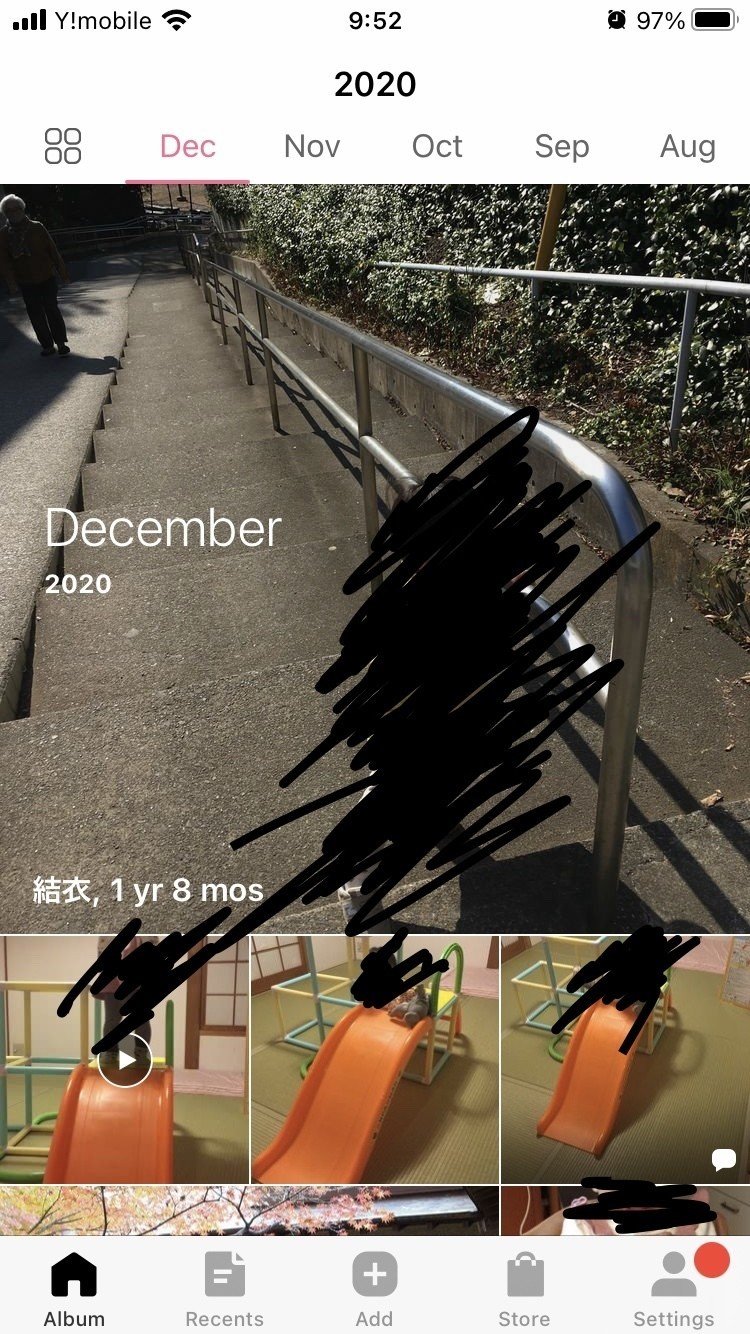Open the slide photo with comment bubble
Image resolution: width=750 pixels, height=1334 pixels.
click(625, 1060)
